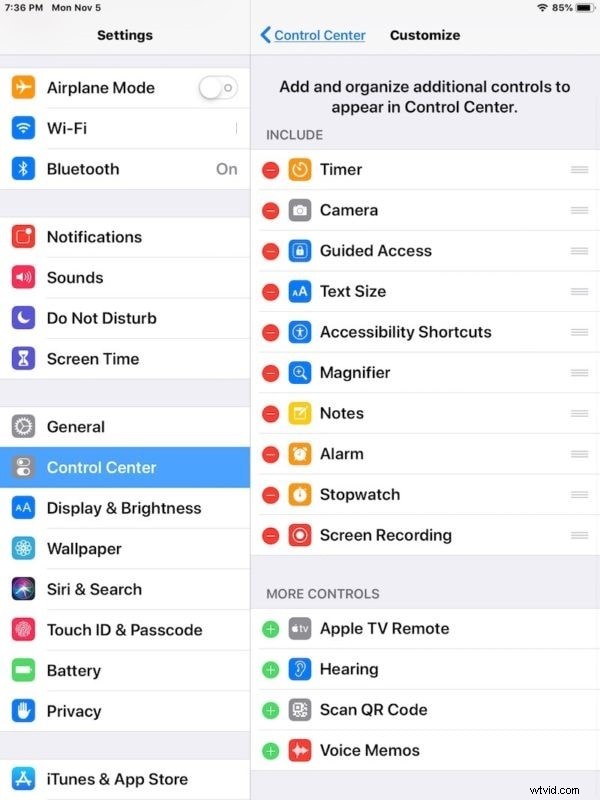Add Apple TV Remote control
The height and width of the screenshot is (800, 600).
(x=270, y=629)
